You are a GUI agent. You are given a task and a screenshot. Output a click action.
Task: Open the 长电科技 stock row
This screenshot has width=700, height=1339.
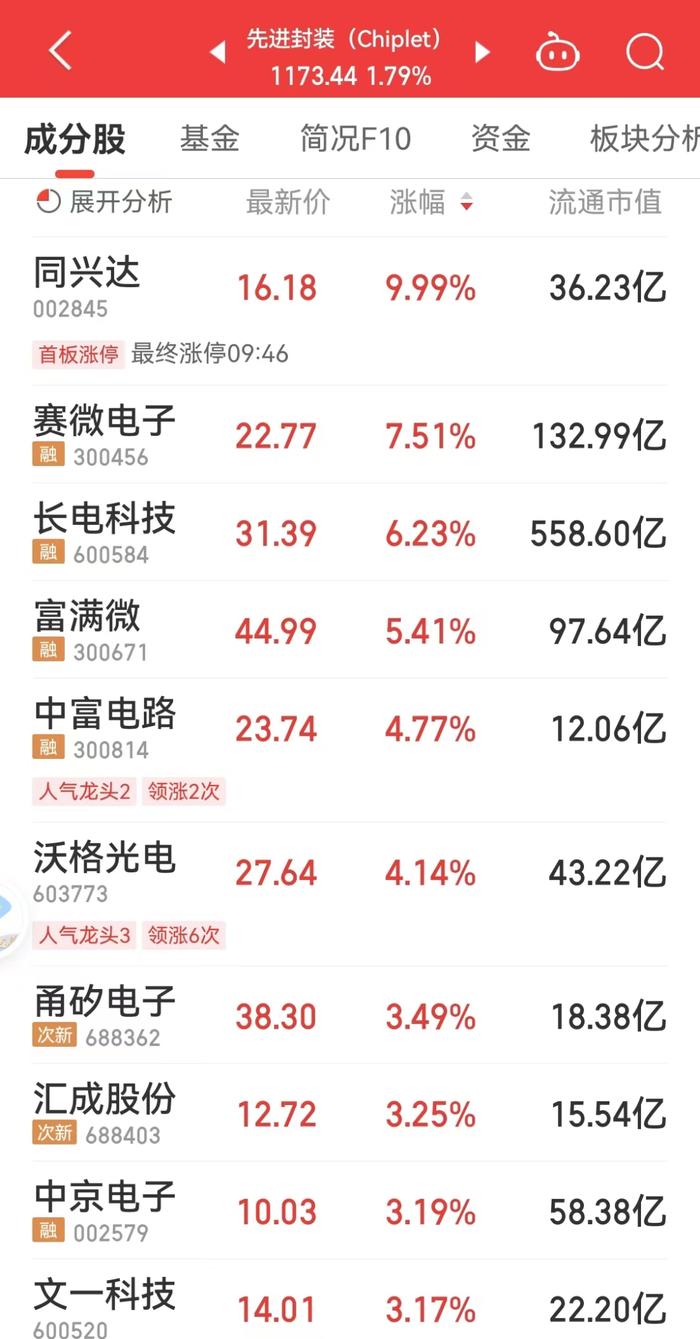pos(350,532)
